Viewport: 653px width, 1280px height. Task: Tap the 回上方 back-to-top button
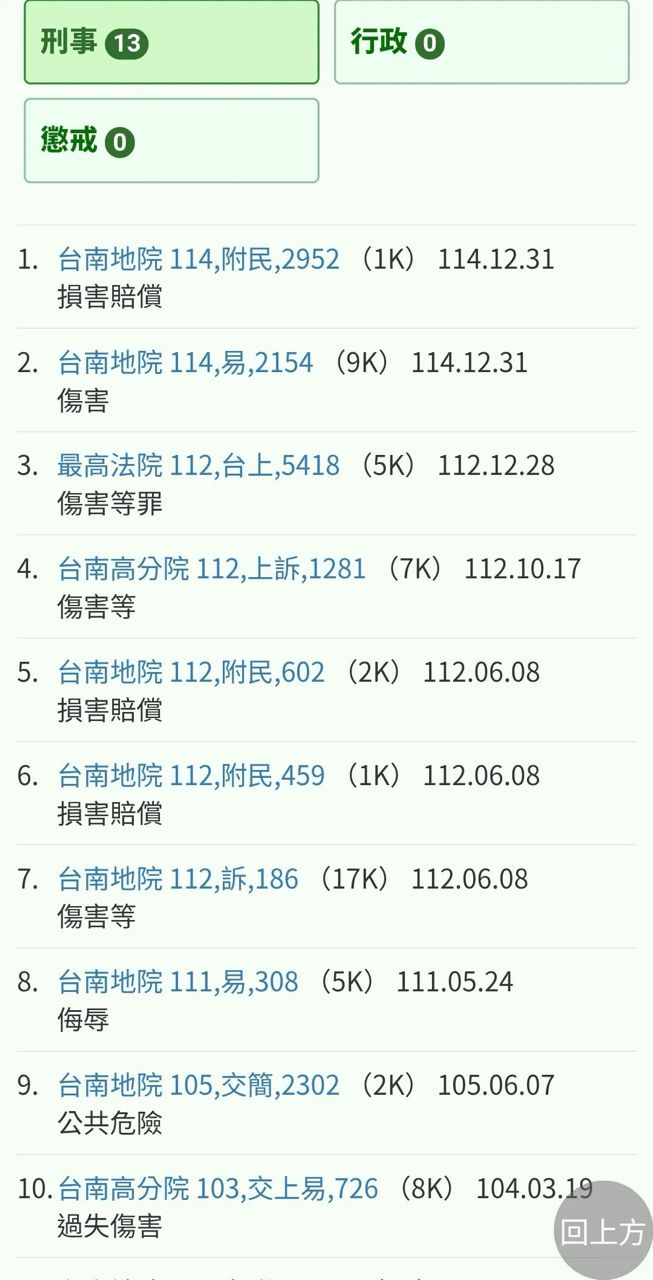[x=603, y=1232]
